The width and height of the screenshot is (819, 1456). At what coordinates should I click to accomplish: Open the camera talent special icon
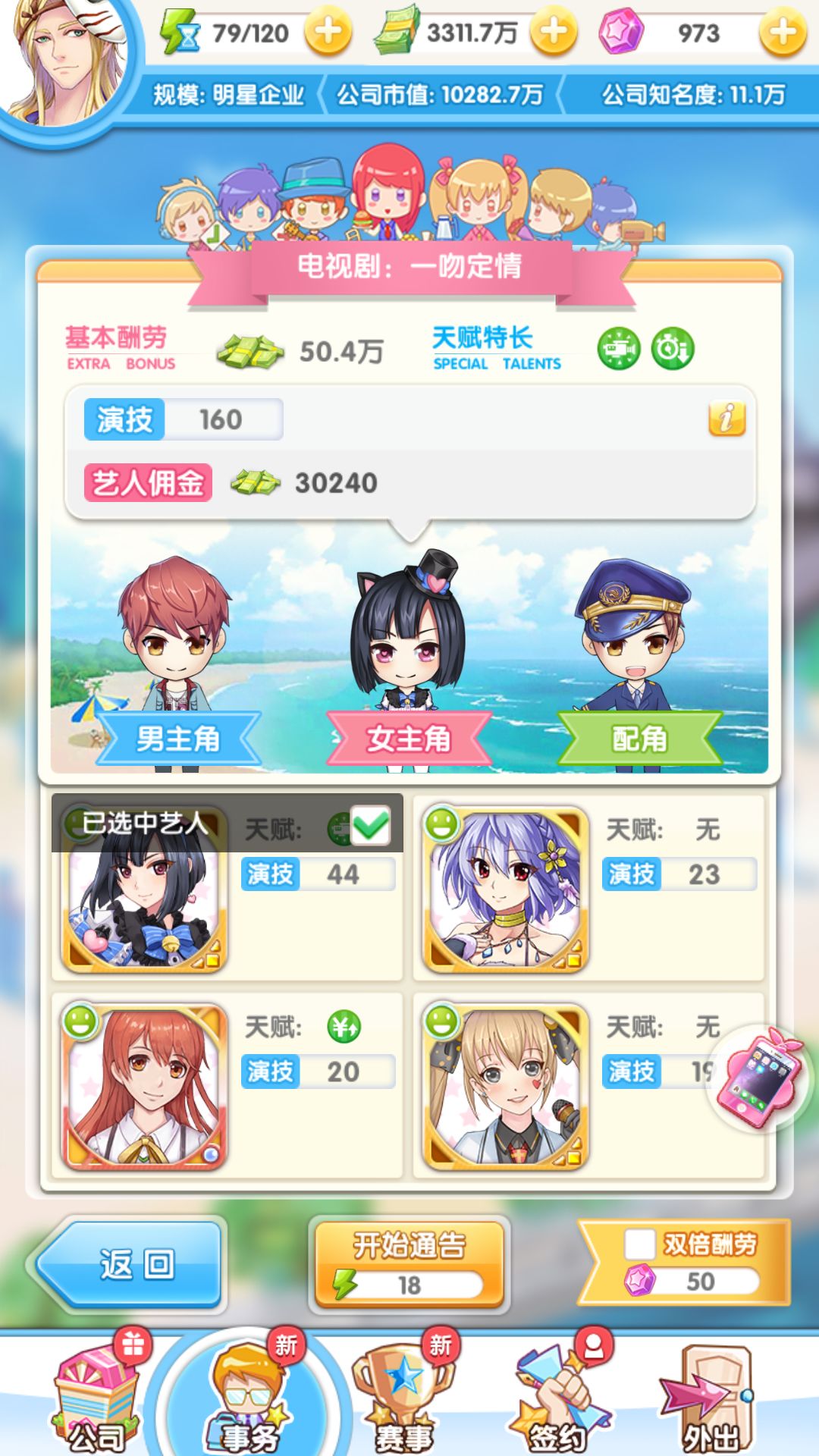coord(618,350)
